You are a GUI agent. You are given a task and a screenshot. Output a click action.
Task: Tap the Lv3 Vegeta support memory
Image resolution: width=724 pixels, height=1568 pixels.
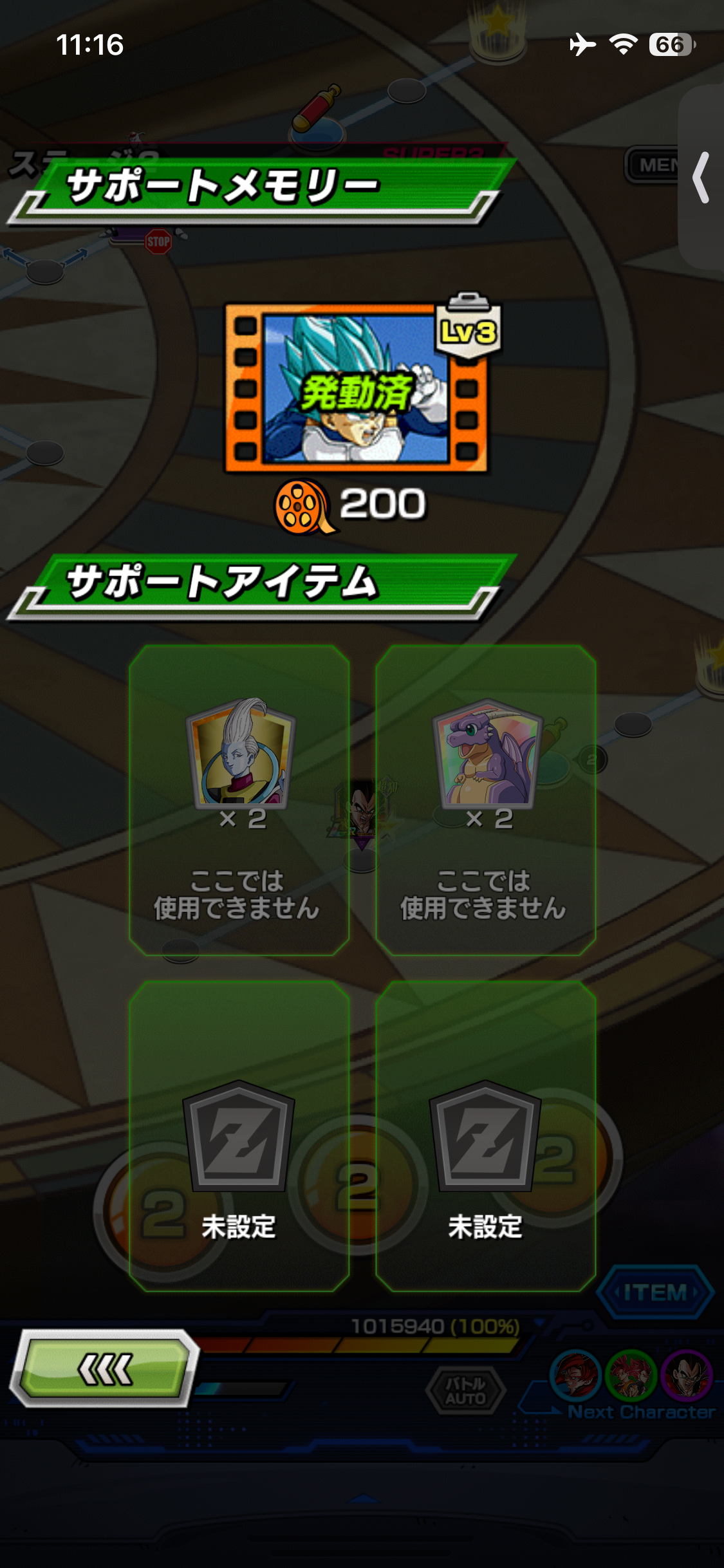(x=356, y=388)
